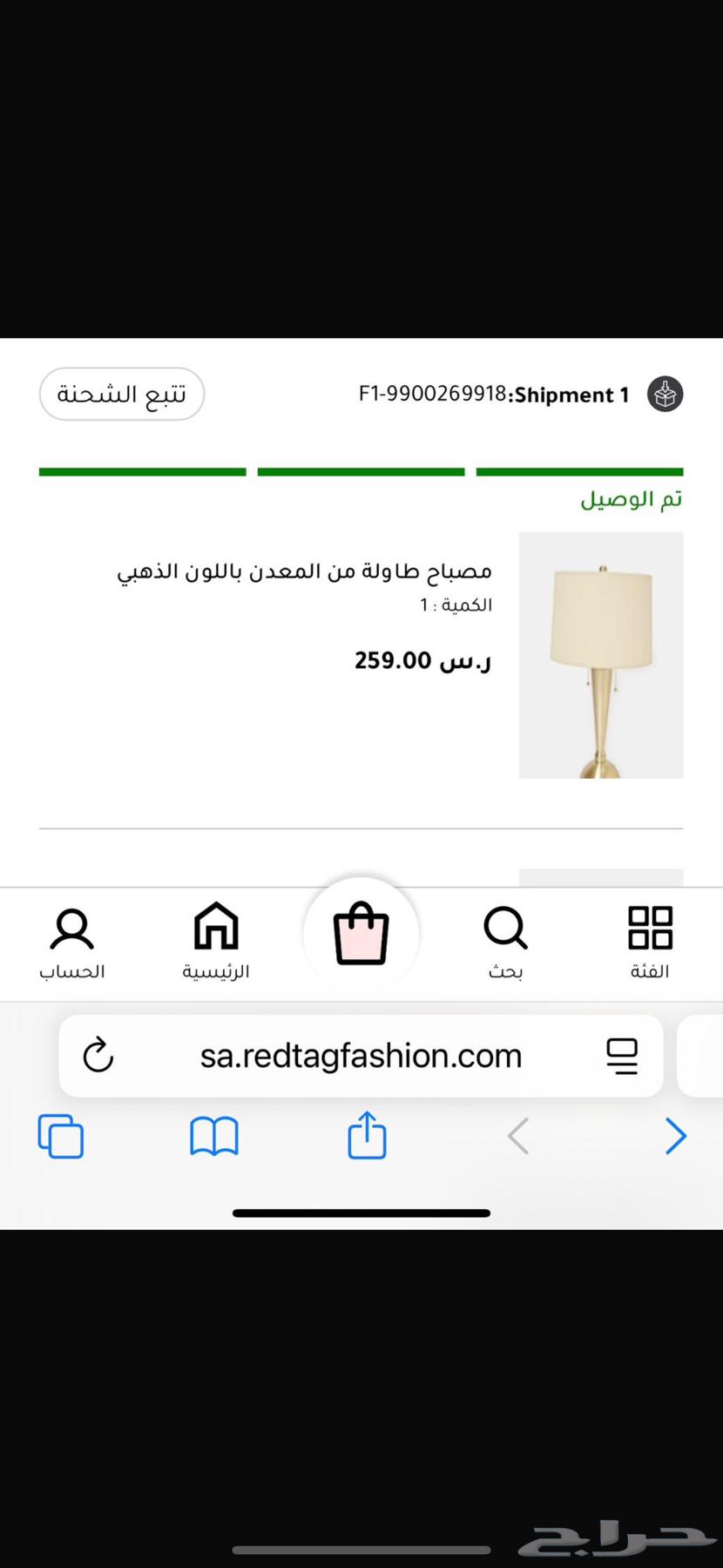Screen dimensions: 723x1568
Task: Share the page using the share icon
Action: (366, 1135)
